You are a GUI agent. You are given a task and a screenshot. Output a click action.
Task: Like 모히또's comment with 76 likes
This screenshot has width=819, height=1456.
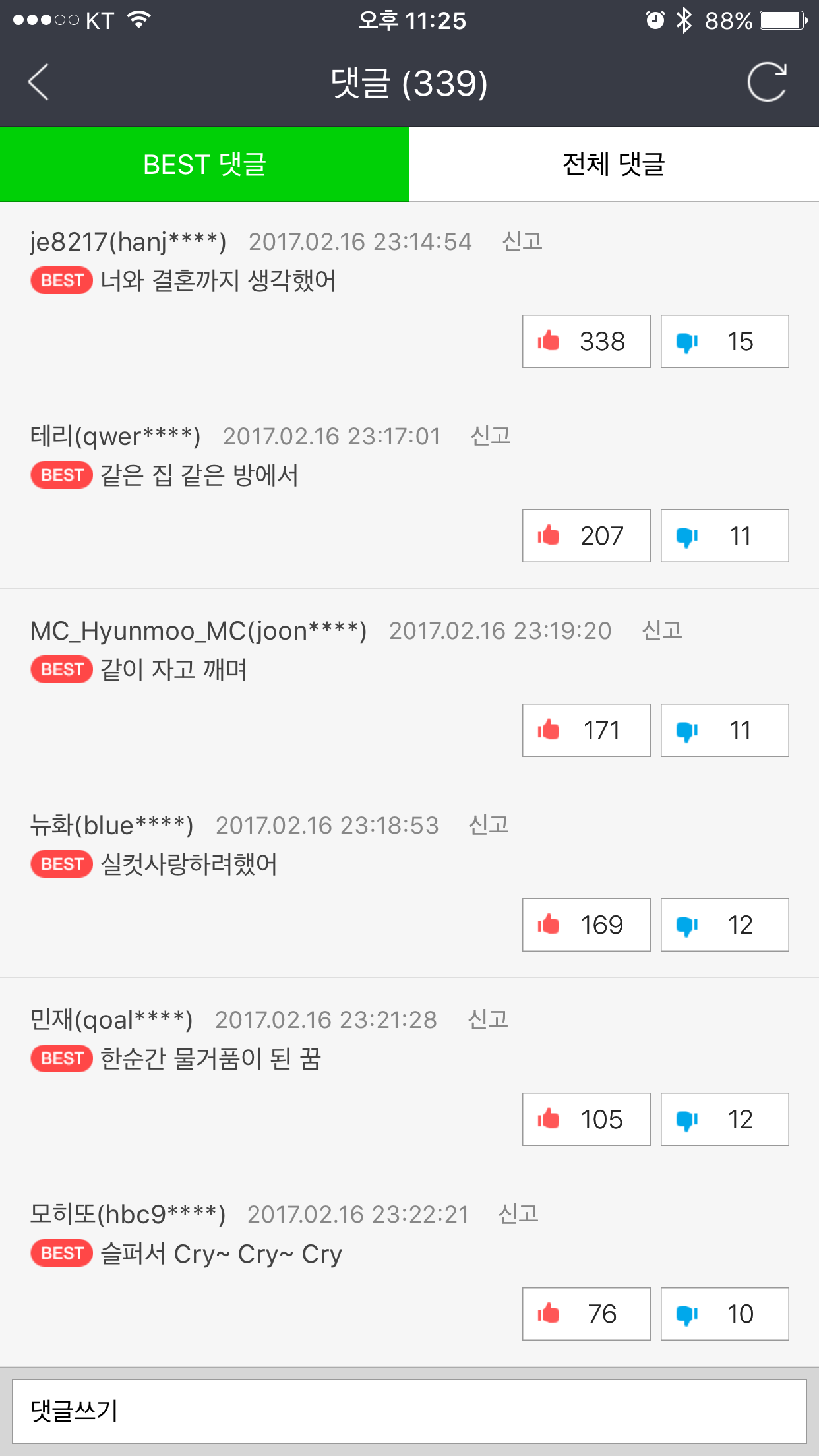point(586,1314)
